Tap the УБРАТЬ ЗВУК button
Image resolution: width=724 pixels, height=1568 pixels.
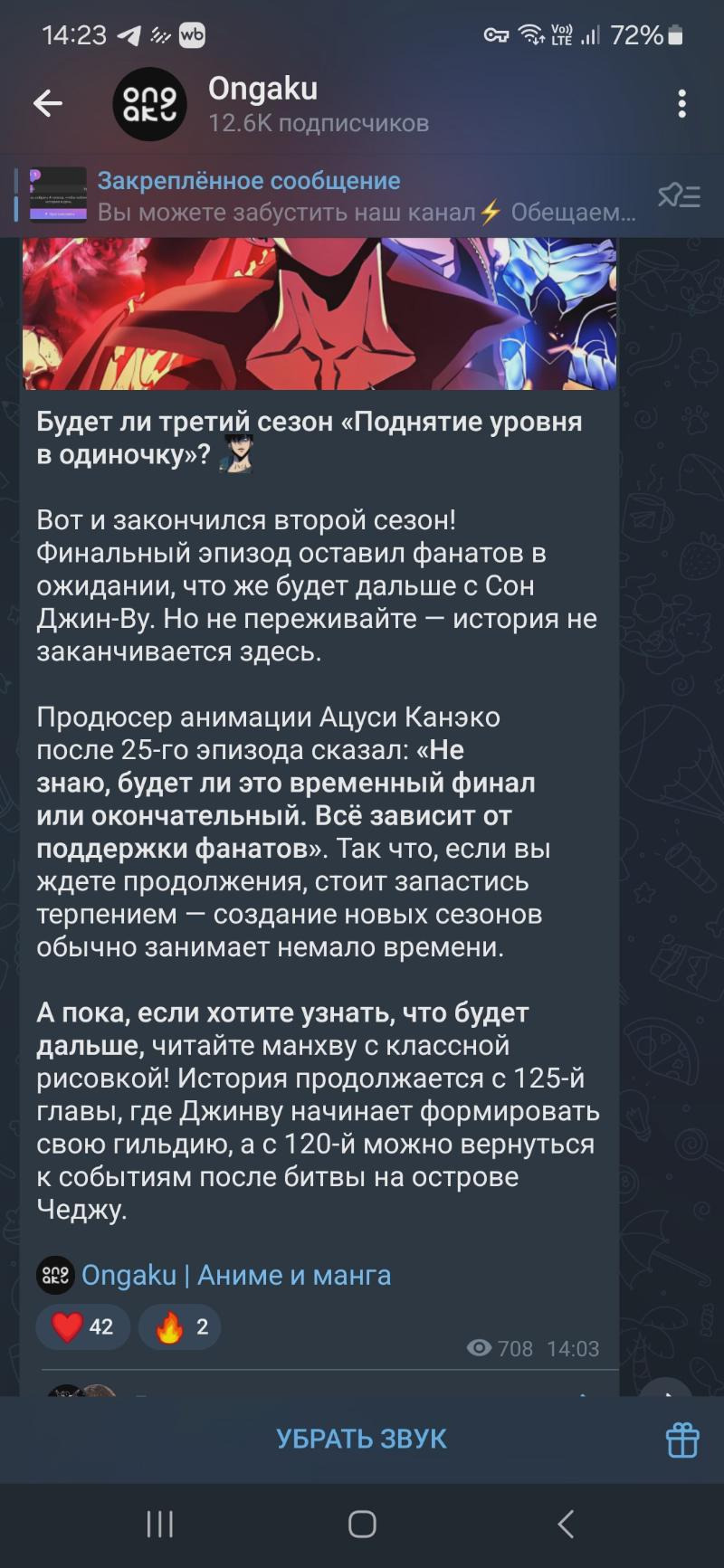pyautogui.click(x=361, y=1440)
